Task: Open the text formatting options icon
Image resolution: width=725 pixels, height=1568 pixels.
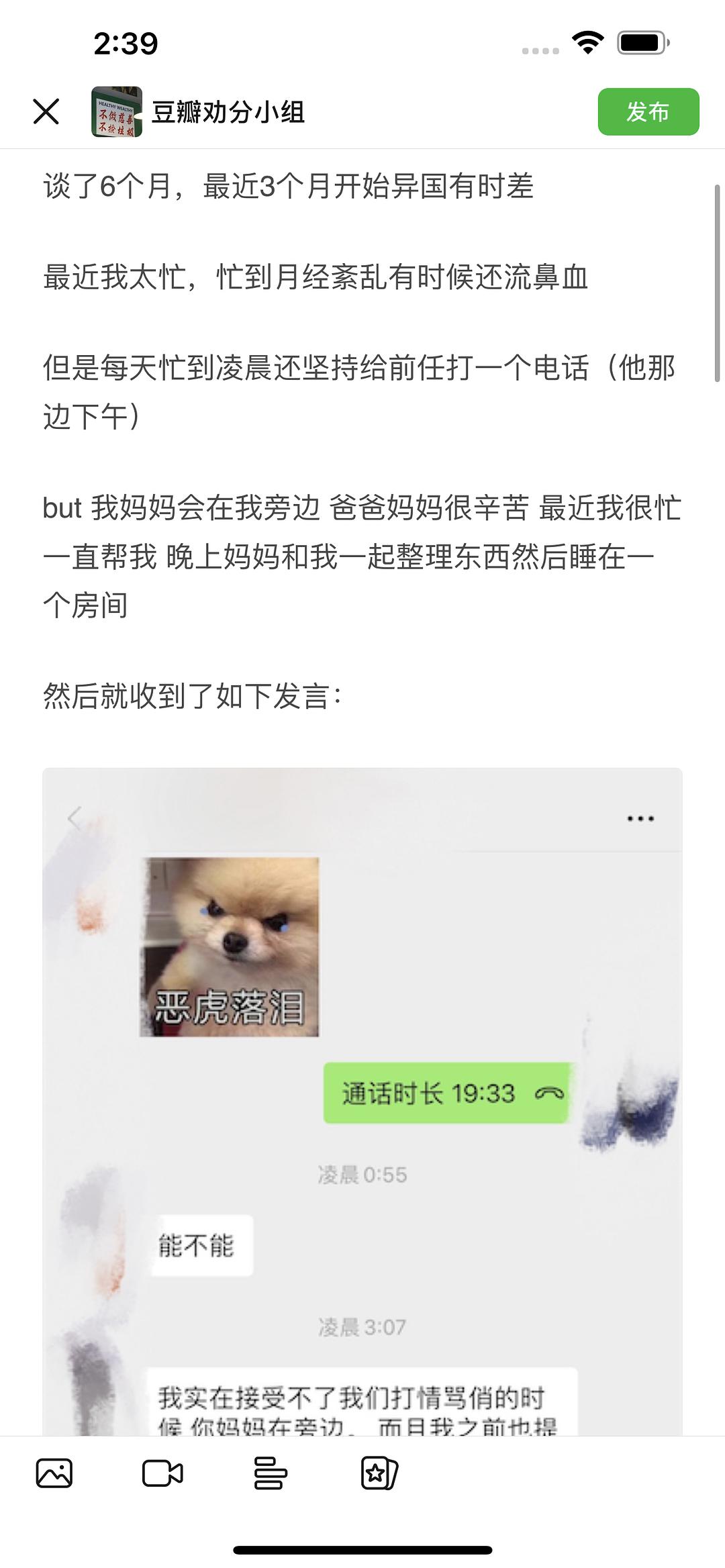Action: click(x=270, y=1473)
